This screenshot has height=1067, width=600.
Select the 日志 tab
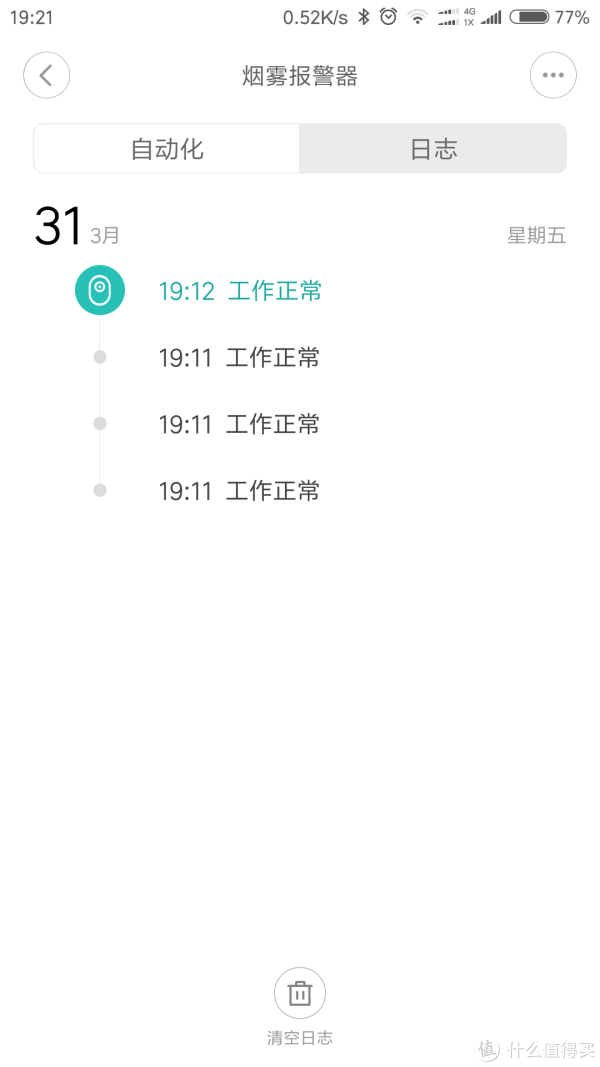tap(433, 149)
